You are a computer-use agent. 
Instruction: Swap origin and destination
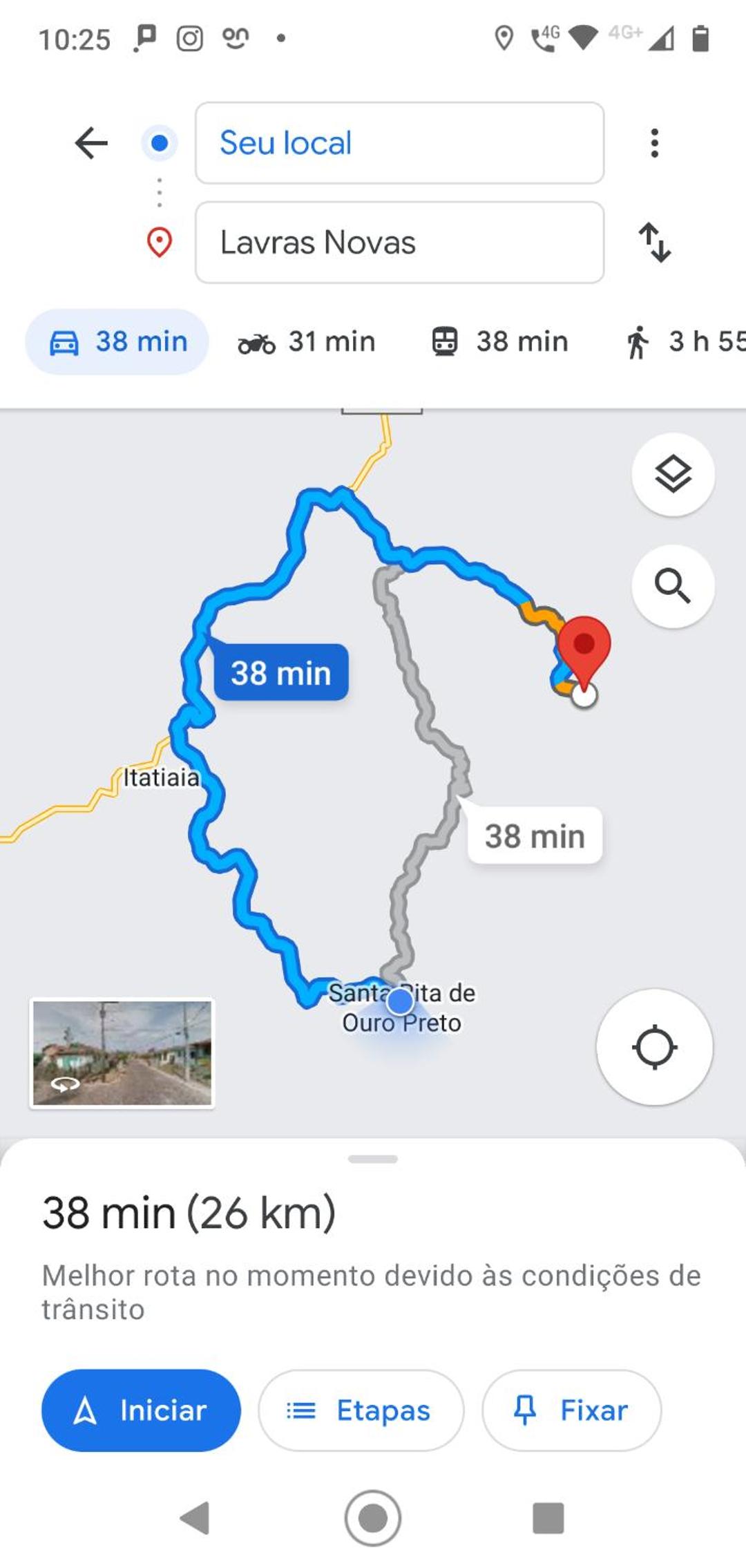pyautogui.click(x=654, y=243)
